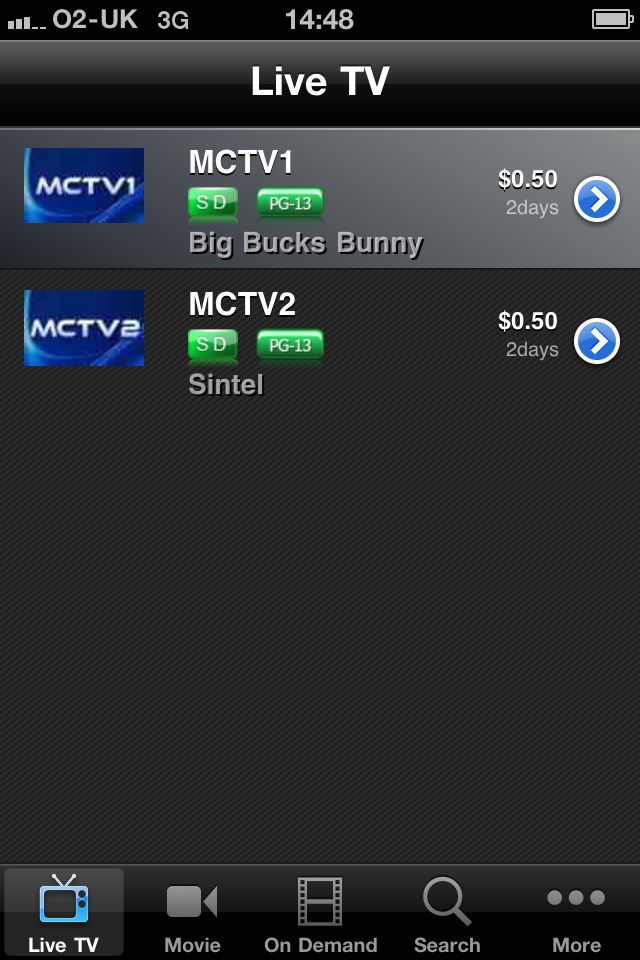Open the Search tab
The width and height of the screenshot is (640, 960).
pyautogui.click(x=447, y=913)
